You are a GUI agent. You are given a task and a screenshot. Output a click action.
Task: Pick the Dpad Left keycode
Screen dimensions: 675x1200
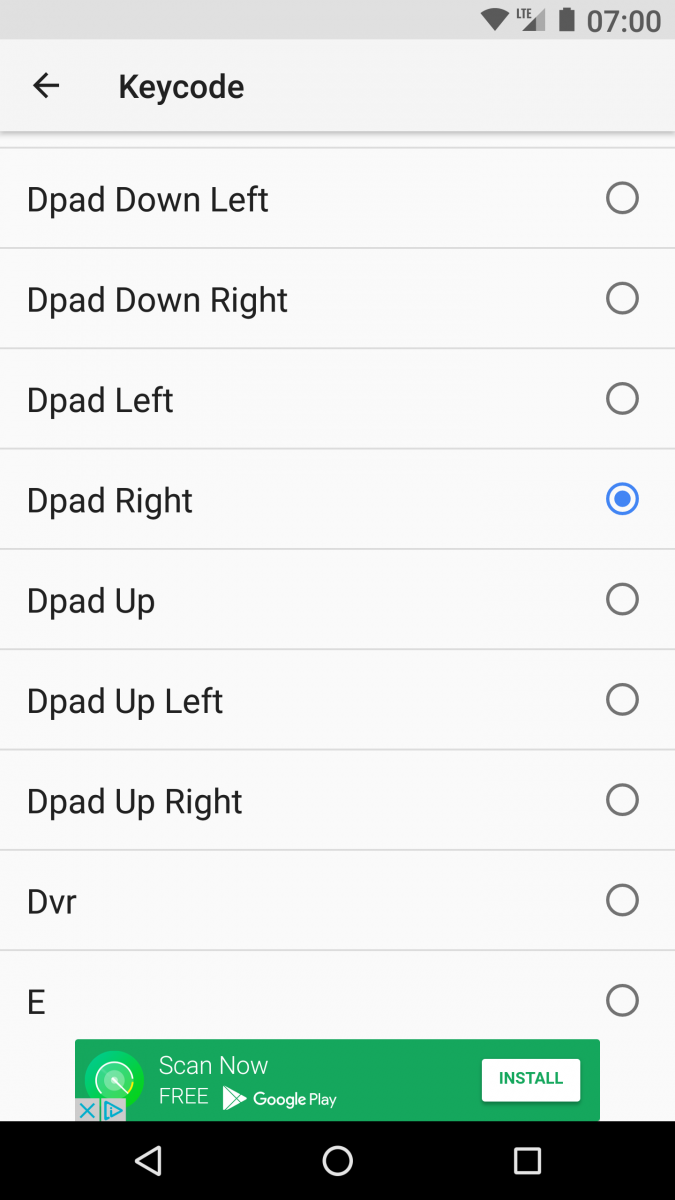pyautogui.click(x=337, y=399)
